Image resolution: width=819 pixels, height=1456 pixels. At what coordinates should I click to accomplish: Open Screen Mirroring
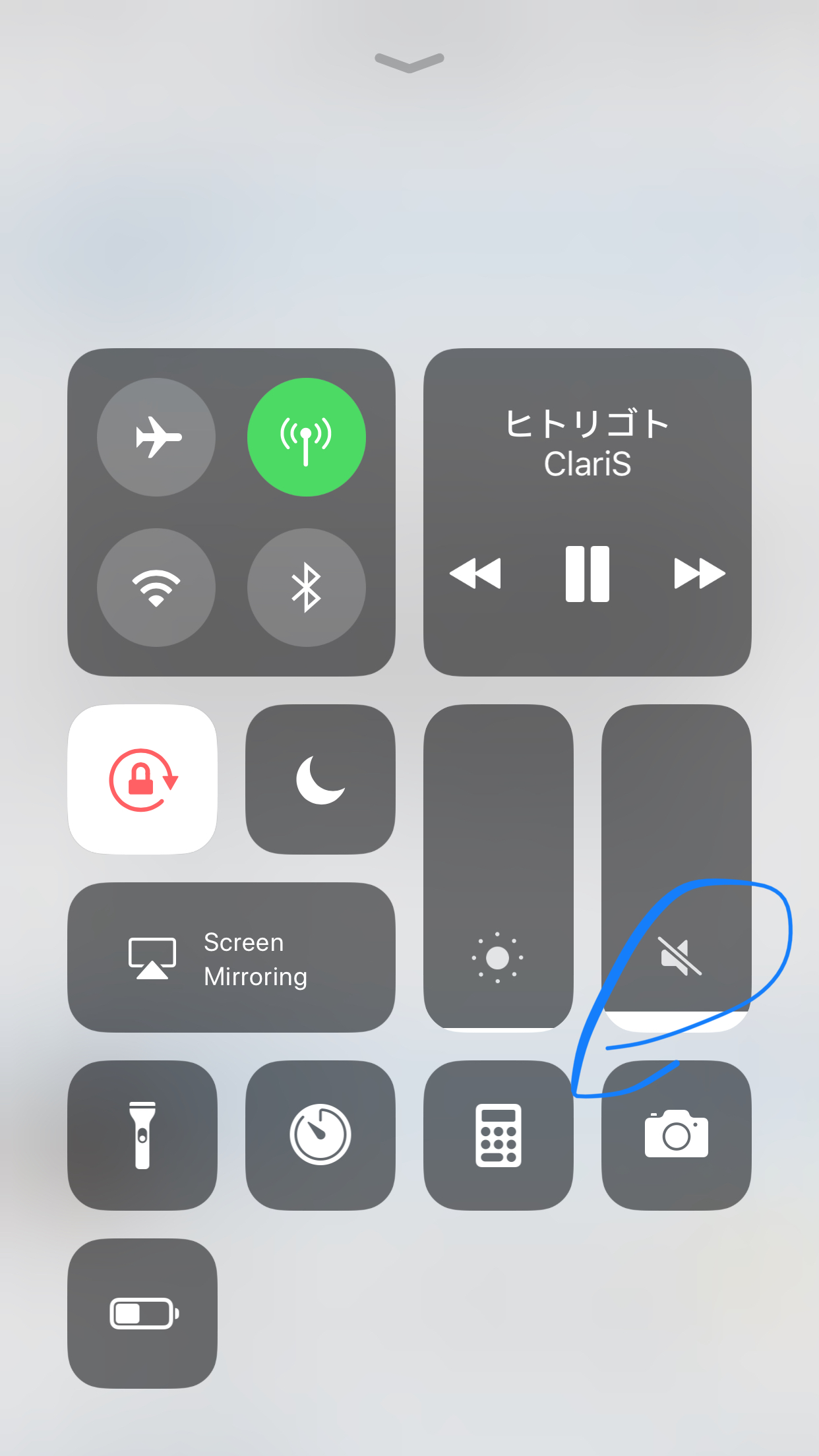(x=231, y=957)
